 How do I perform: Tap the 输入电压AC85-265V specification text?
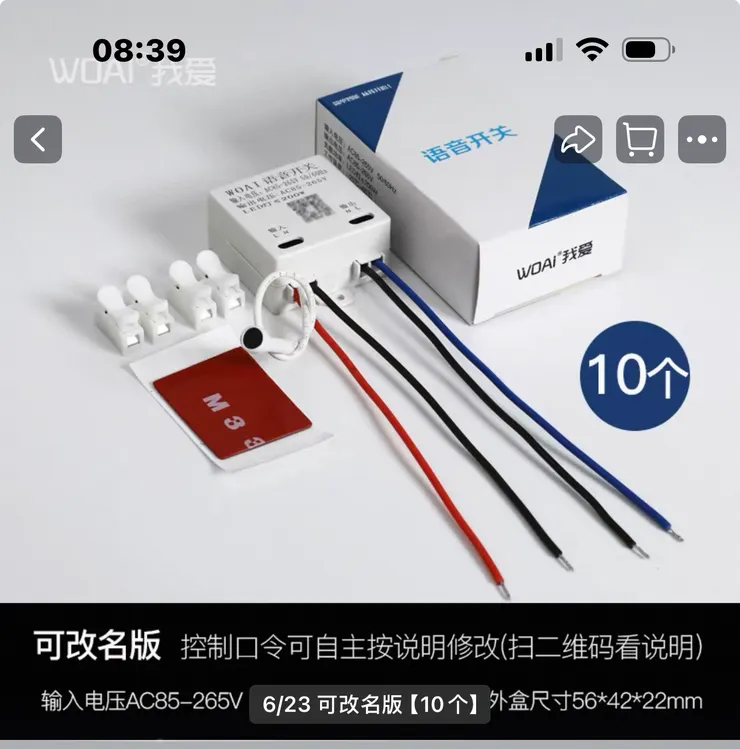(140, 699)
